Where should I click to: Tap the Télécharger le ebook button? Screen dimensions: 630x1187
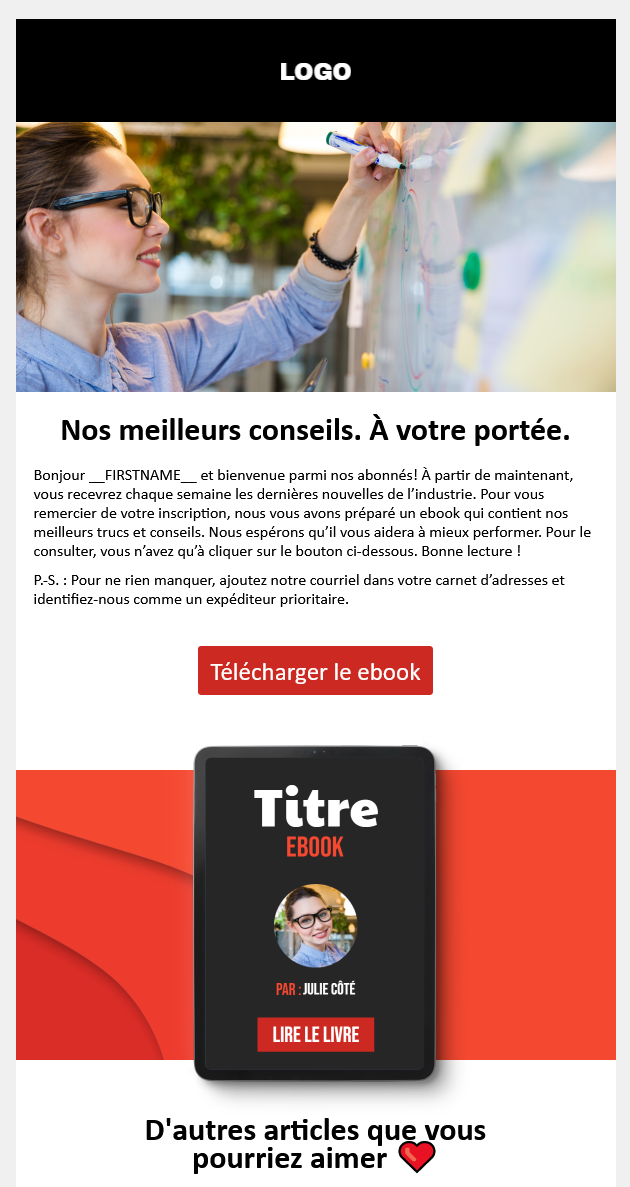pyautogui.click(x=315, y=671)
